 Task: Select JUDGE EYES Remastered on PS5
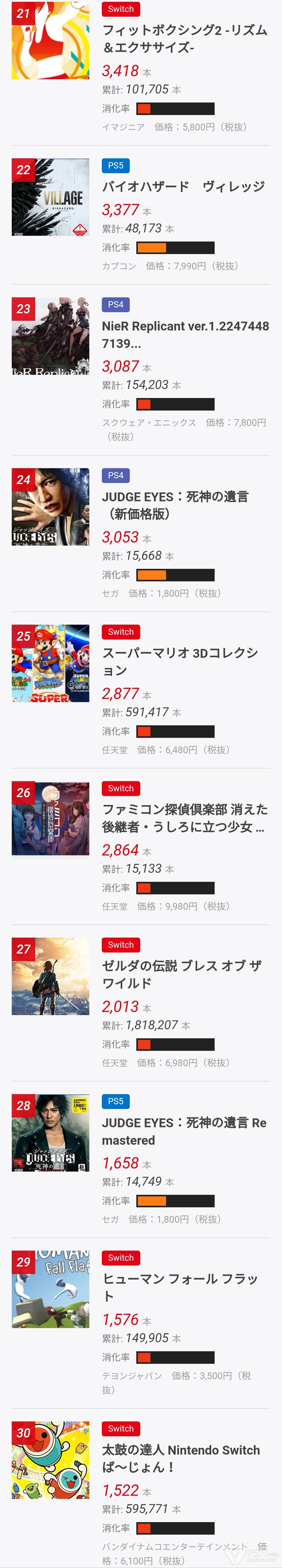pyautogui.click(x=184, y=1131)
